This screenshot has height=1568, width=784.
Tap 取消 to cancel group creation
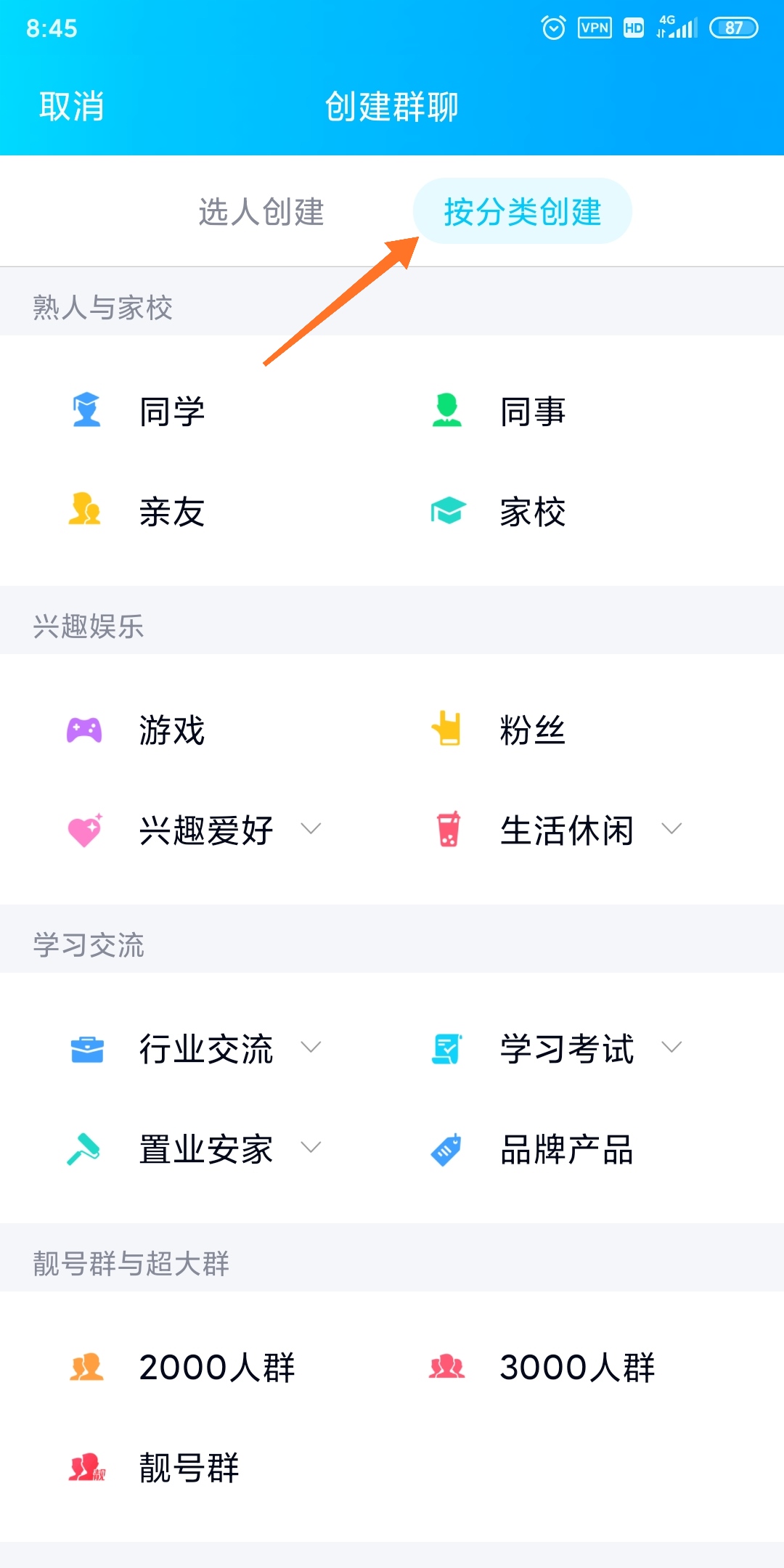click(x=71, y=107)
